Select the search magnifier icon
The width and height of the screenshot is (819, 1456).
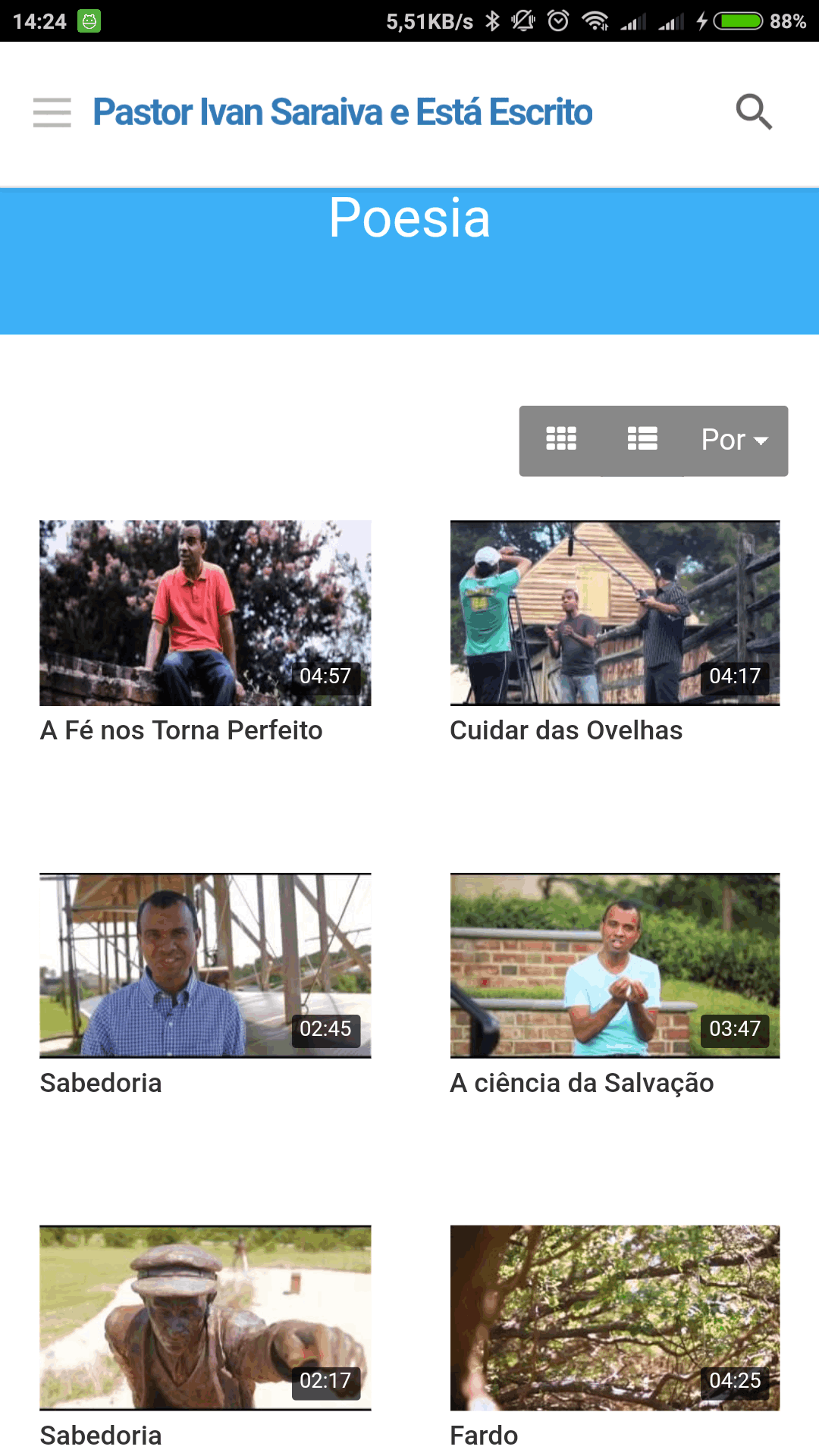point(753,111)
